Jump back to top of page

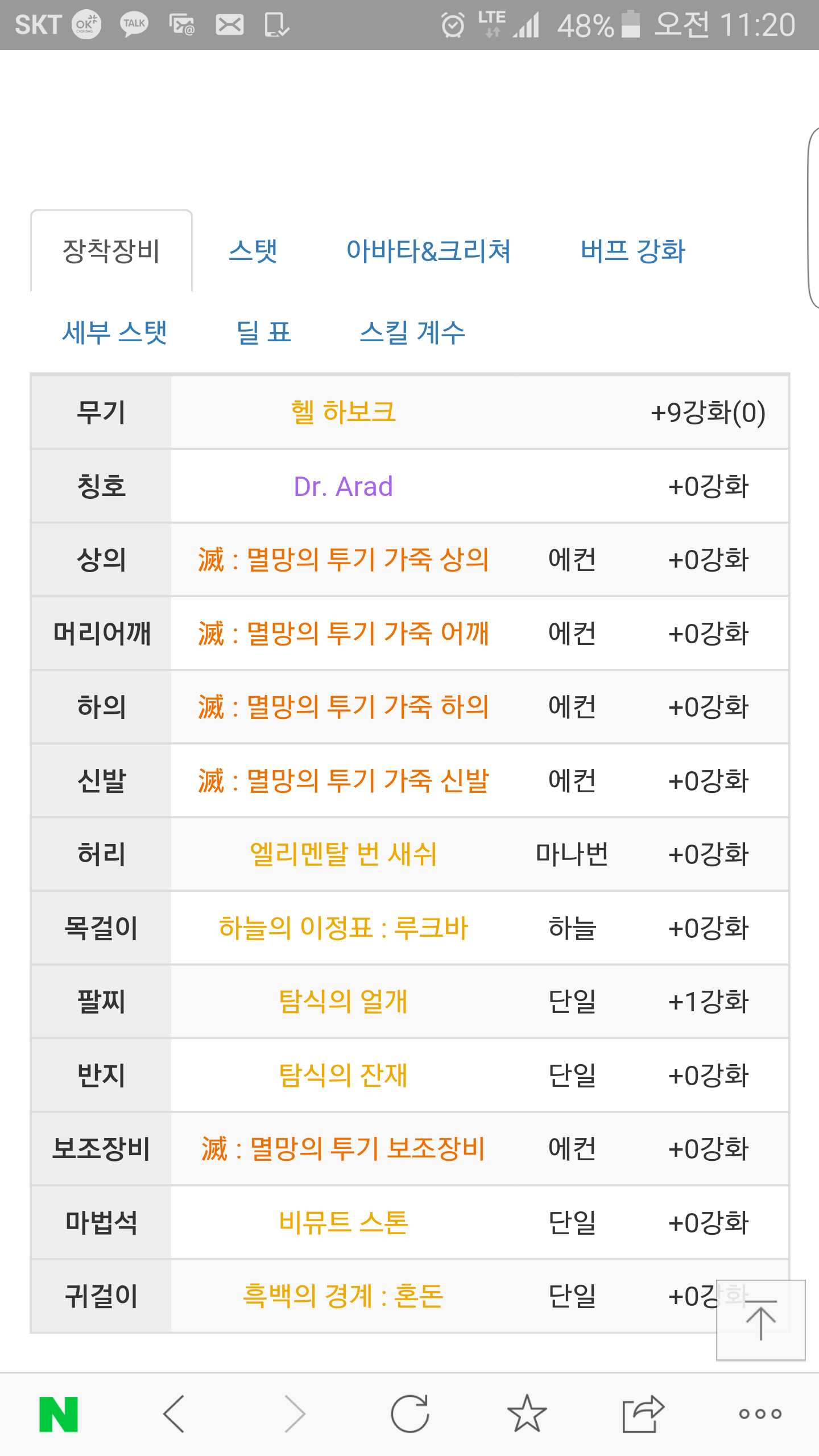pyautogui.click(x=760, y=1320)
